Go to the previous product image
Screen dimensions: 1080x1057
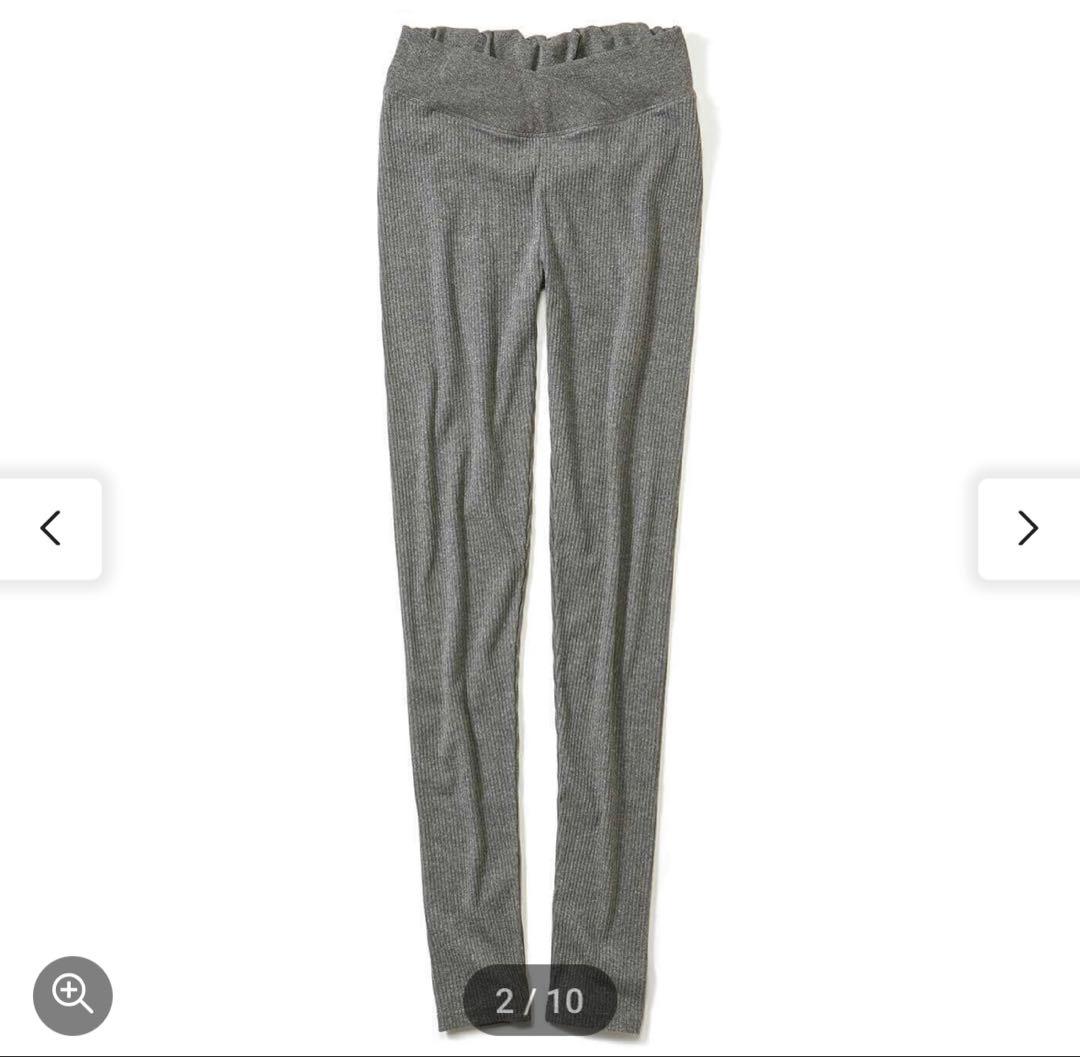[x=50, y=528]
